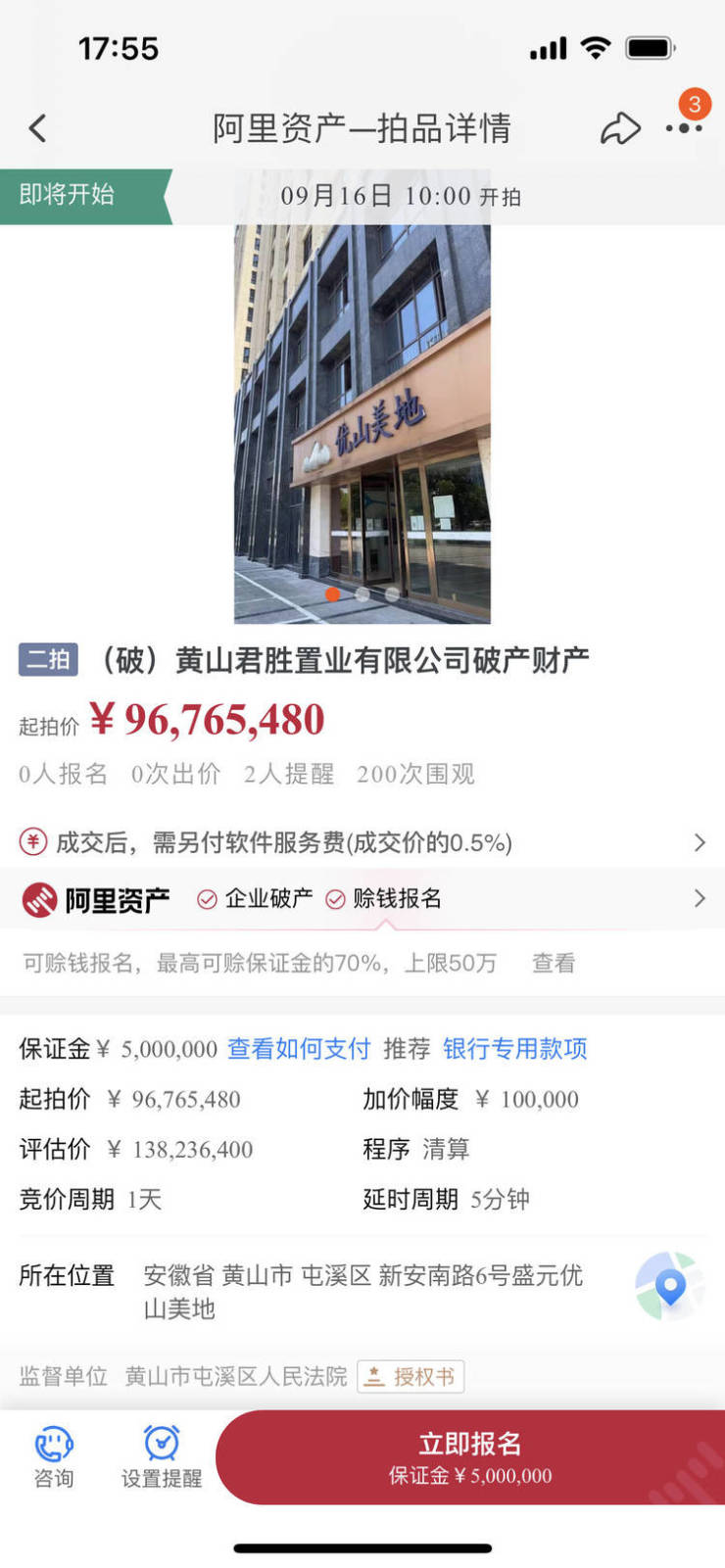Tap 设置提醒 to set a reminder
The width and height of the screenshot is (725, 1568).
[x=162, y=1457]
